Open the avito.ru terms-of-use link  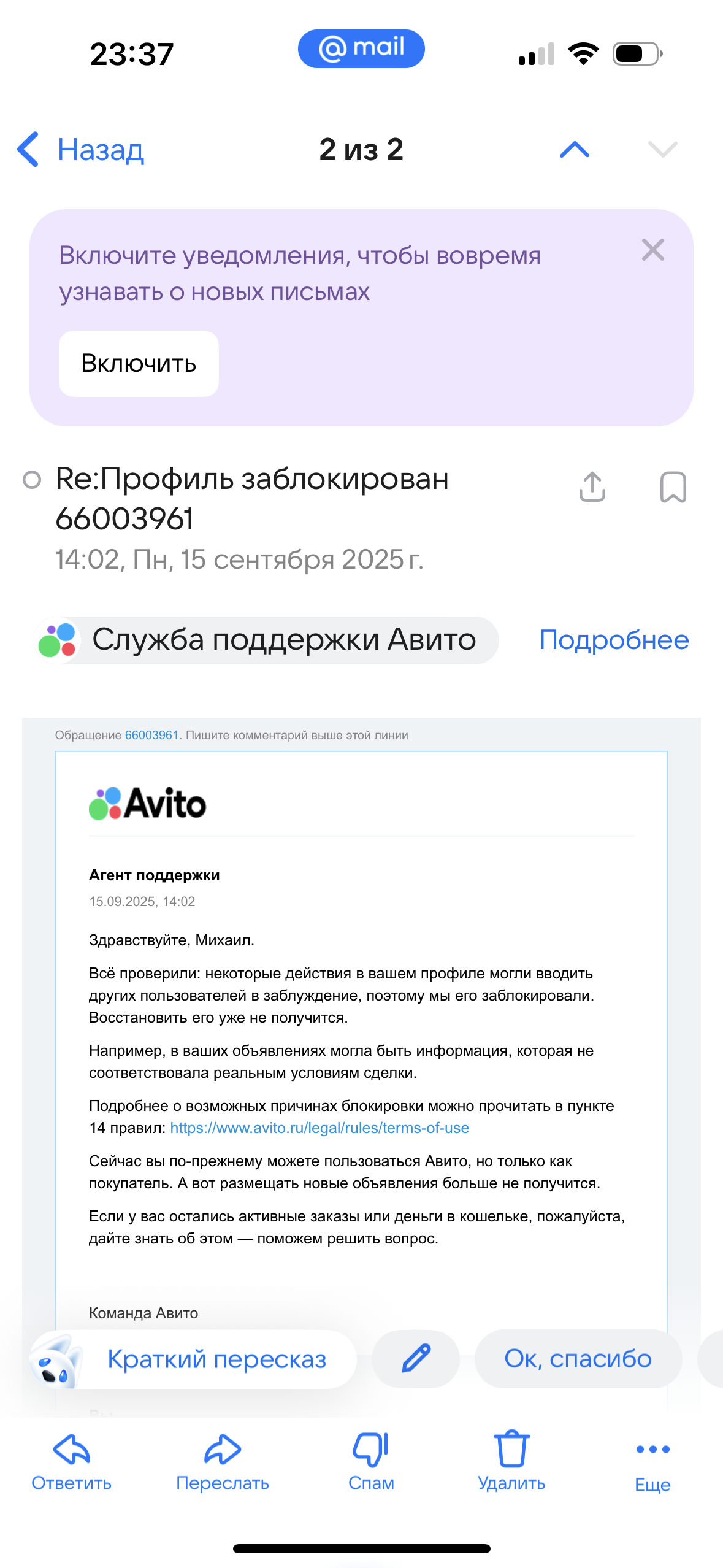click(x=319, y=1128)
